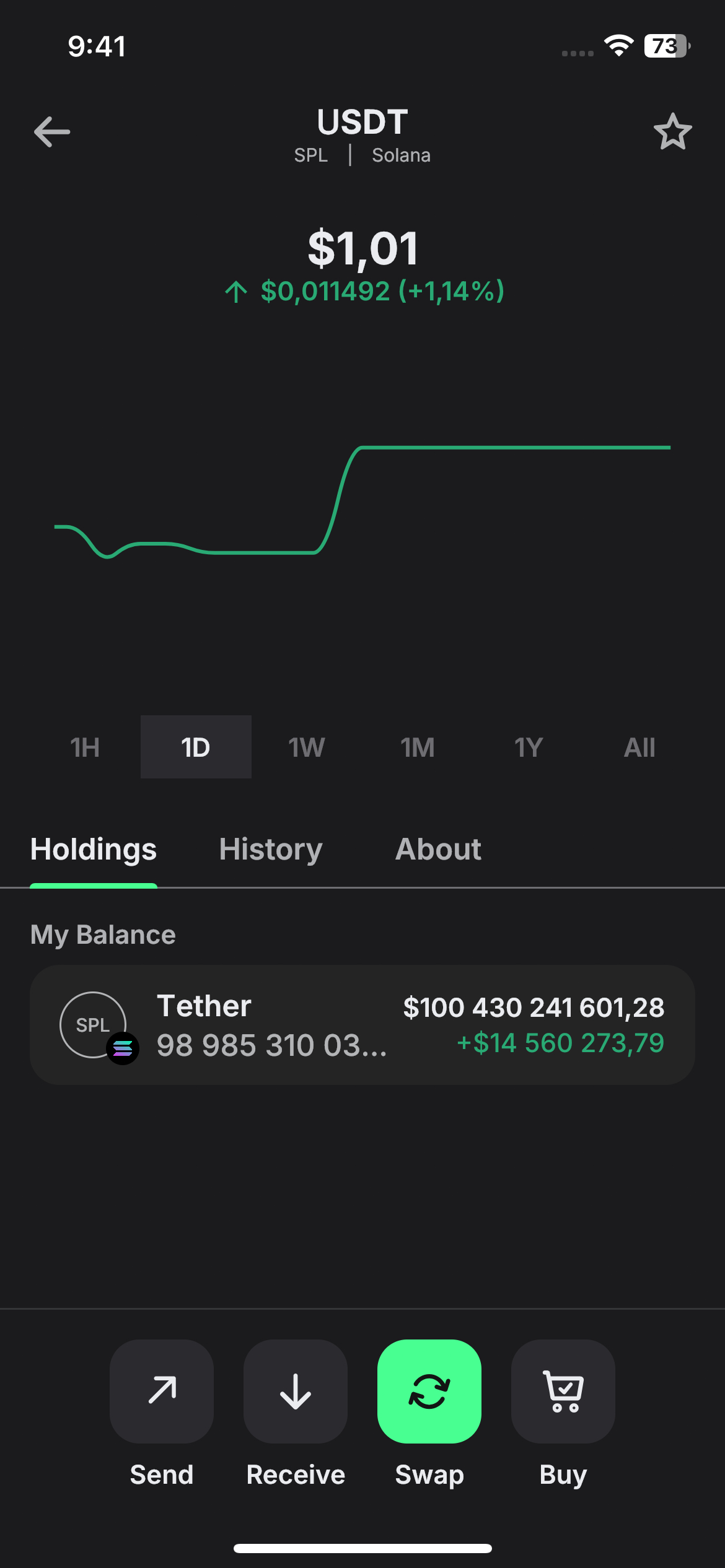Go back using the arrow icon
The width and height of the screenshot is (725, 1568).
[x=52, y=132]
